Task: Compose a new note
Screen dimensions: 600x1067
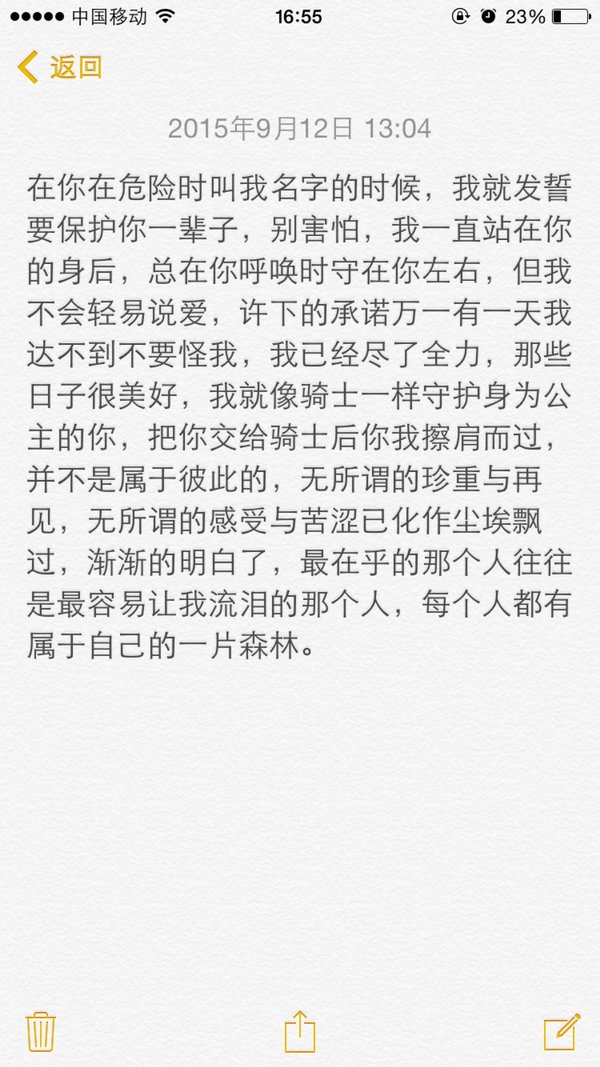Action: [x=562, y=1032]
